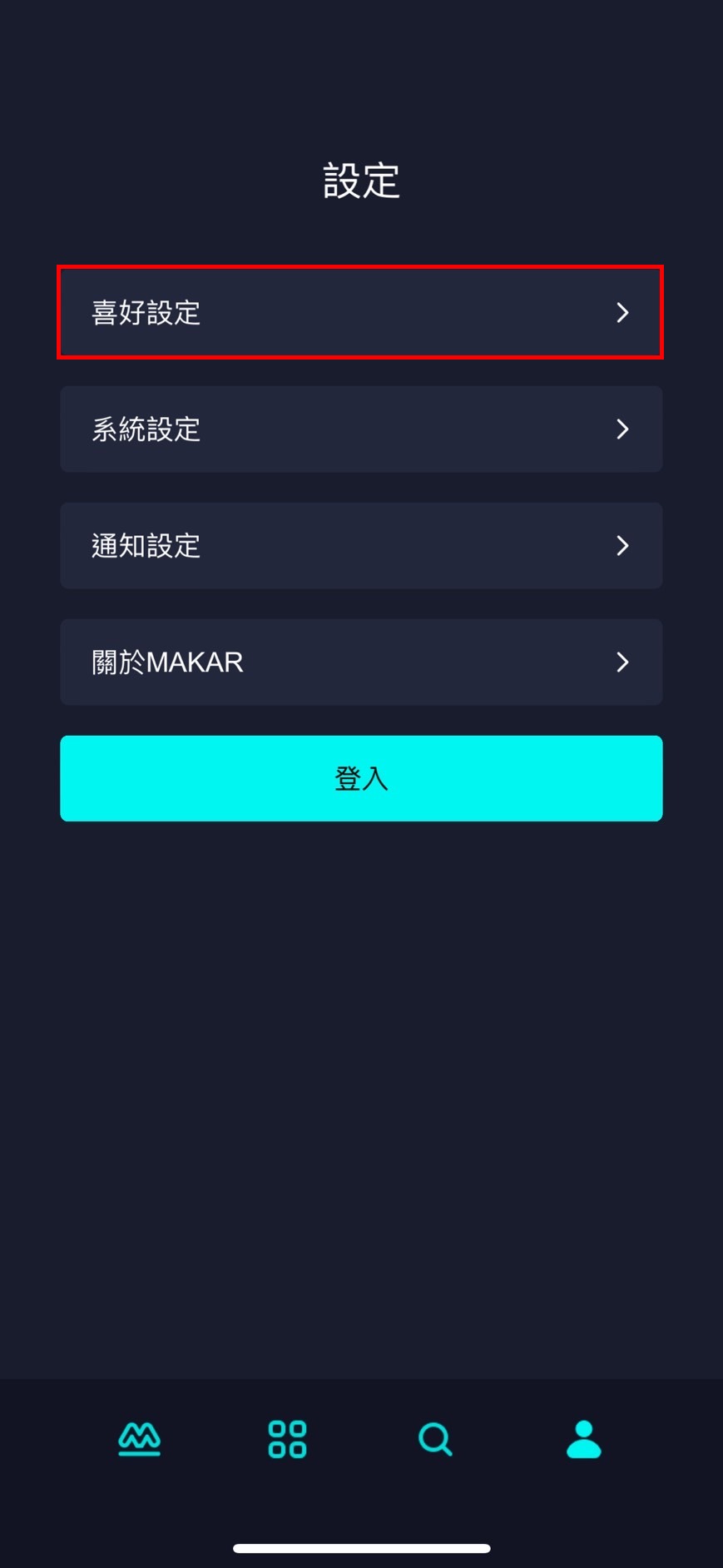This screenshot has height=1568, width=723.
Task: Open 系統設定
Action: coord(360,429)
